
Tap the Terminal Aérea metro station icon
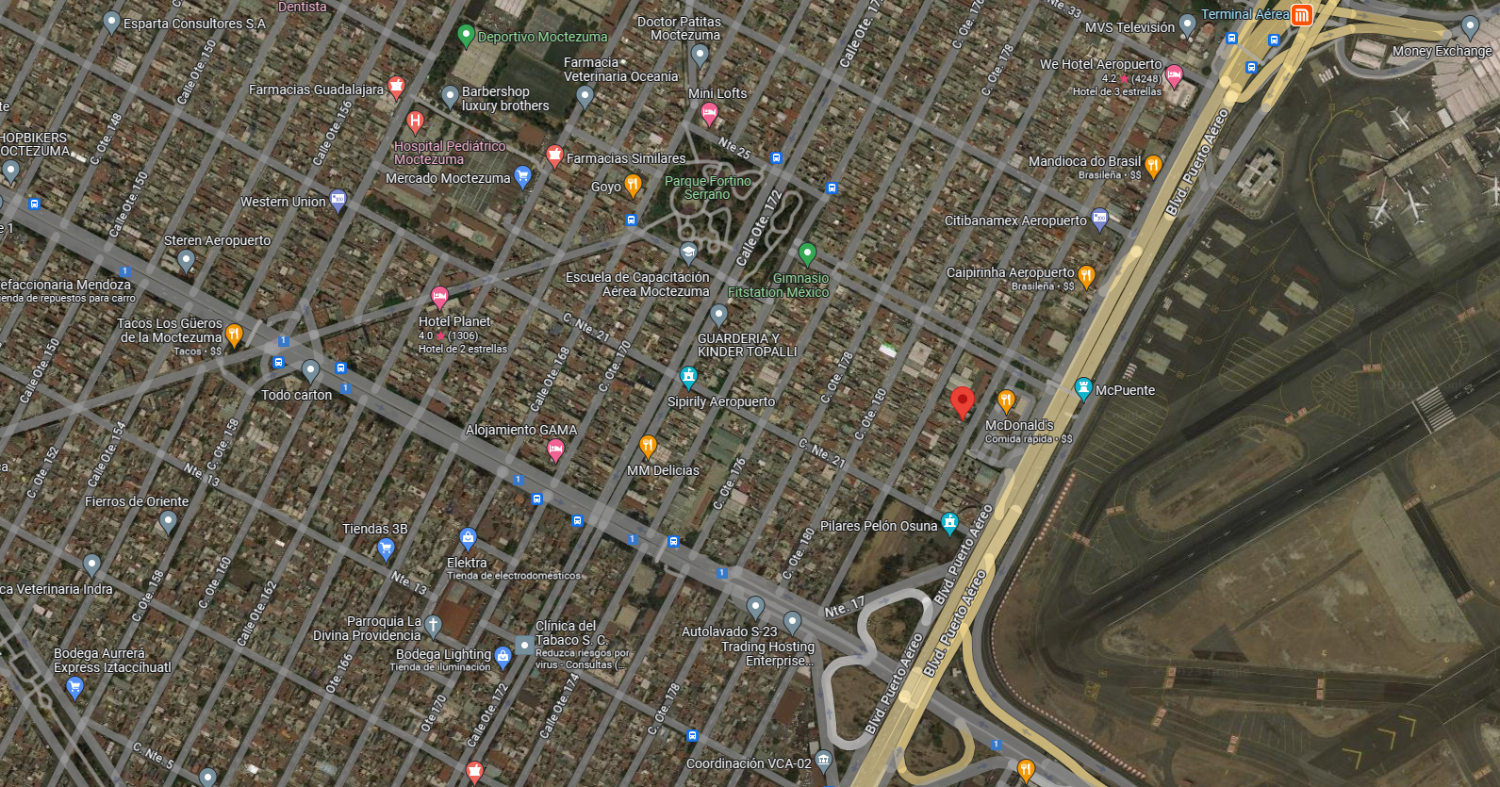[1301, 14]
